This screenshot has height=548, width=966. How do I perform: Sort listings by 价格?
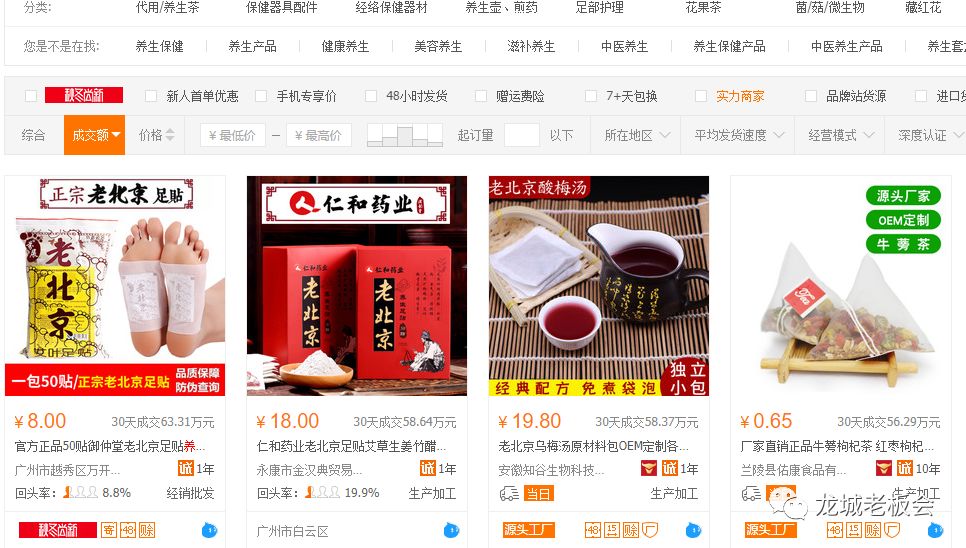pos(156,135)
